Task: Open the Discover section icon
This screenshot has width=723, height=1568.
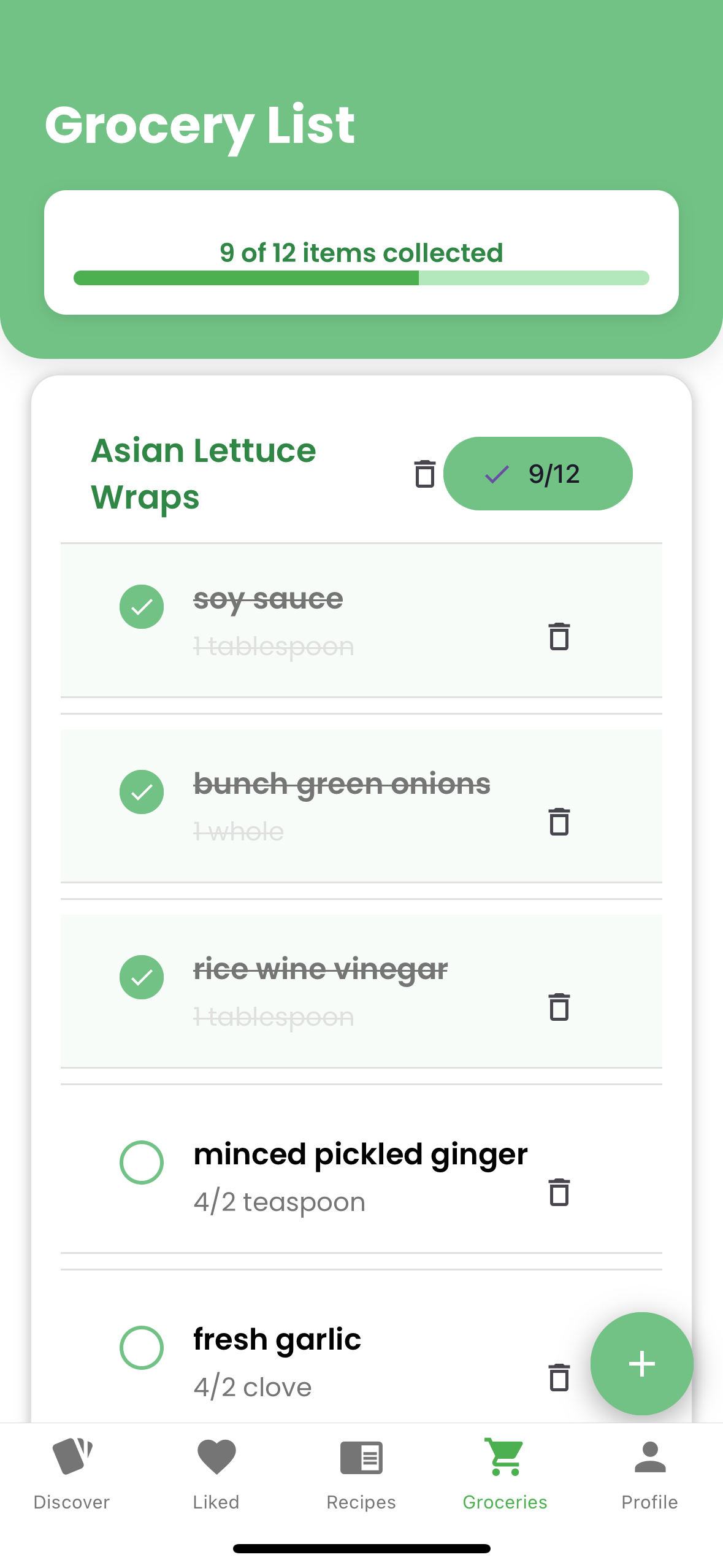Action: (x=72, y=1457)
